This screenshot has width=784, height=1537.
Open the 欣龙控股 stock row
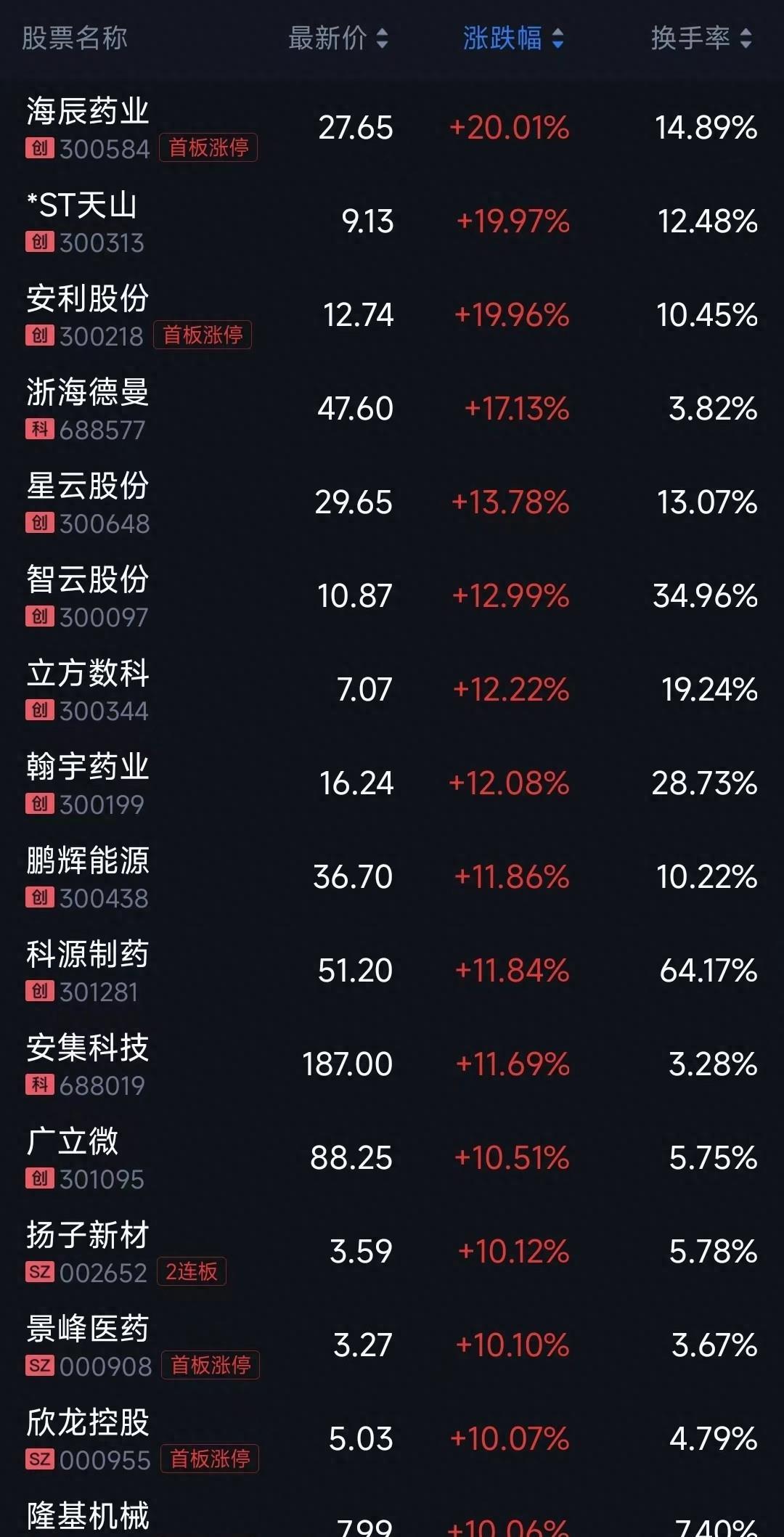(392, 1439)
